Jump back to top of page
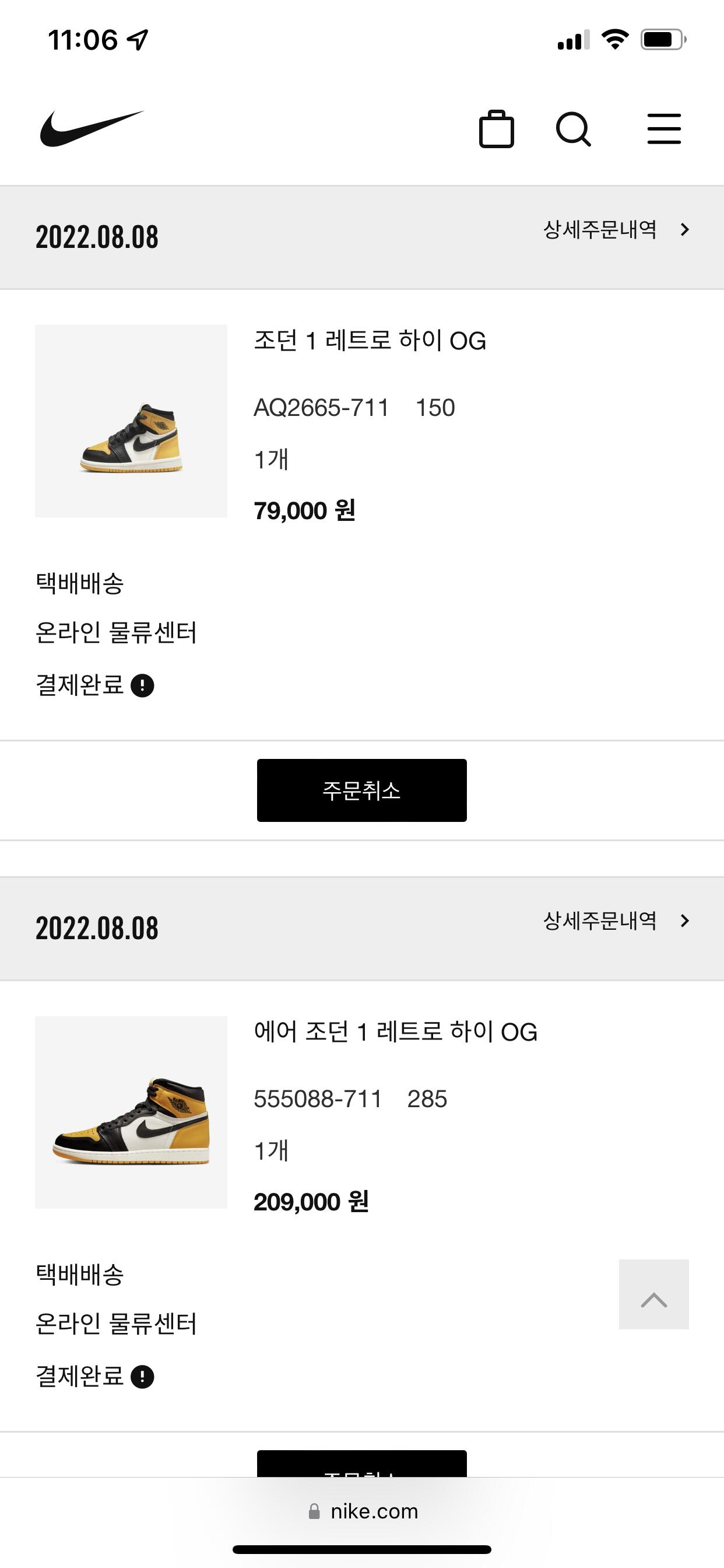Viewport: 724px width, 1568px height. 653,1294
